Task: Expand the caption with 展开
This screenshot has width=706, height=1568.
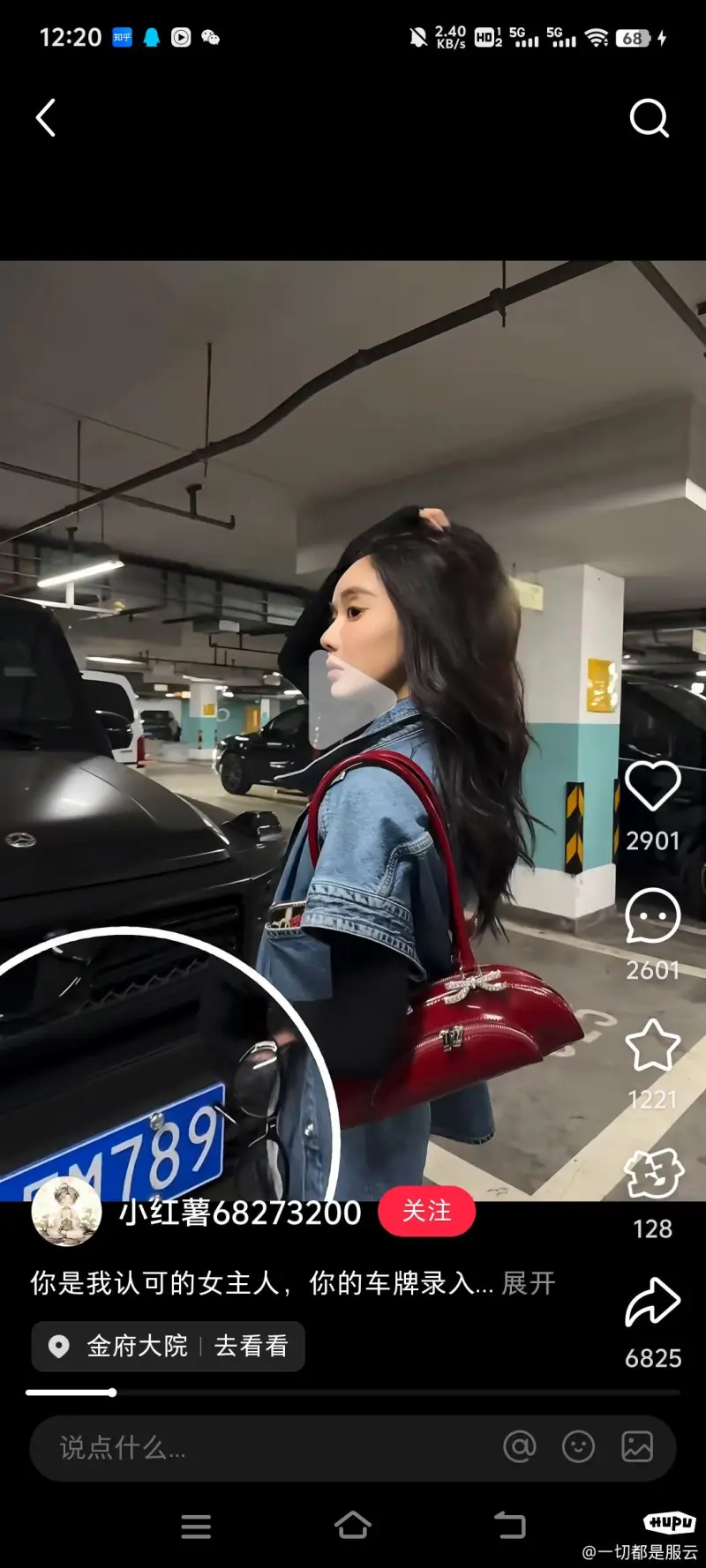Action: 529,1283
